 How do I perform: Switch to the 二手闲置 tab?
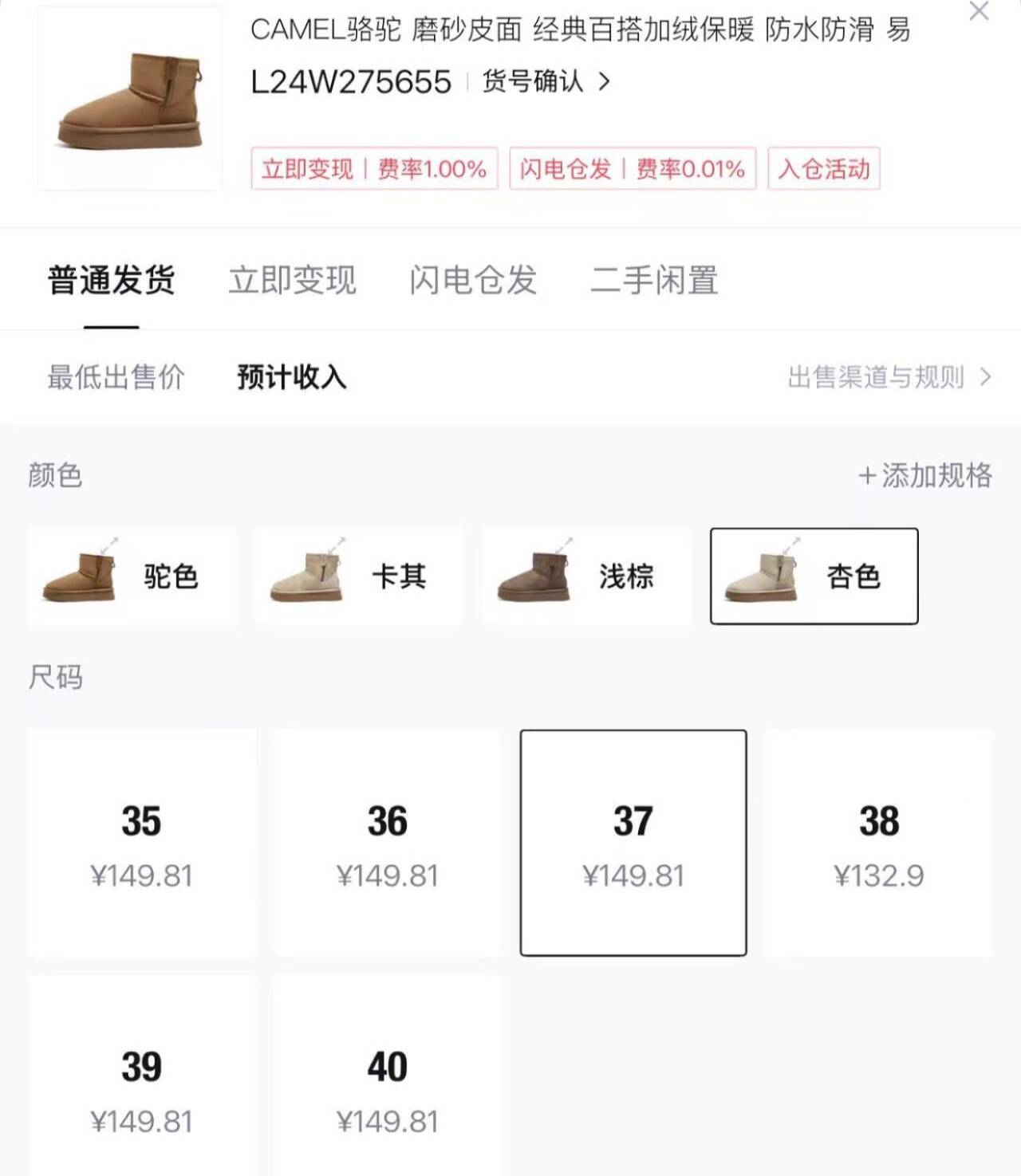coord(654,281)
